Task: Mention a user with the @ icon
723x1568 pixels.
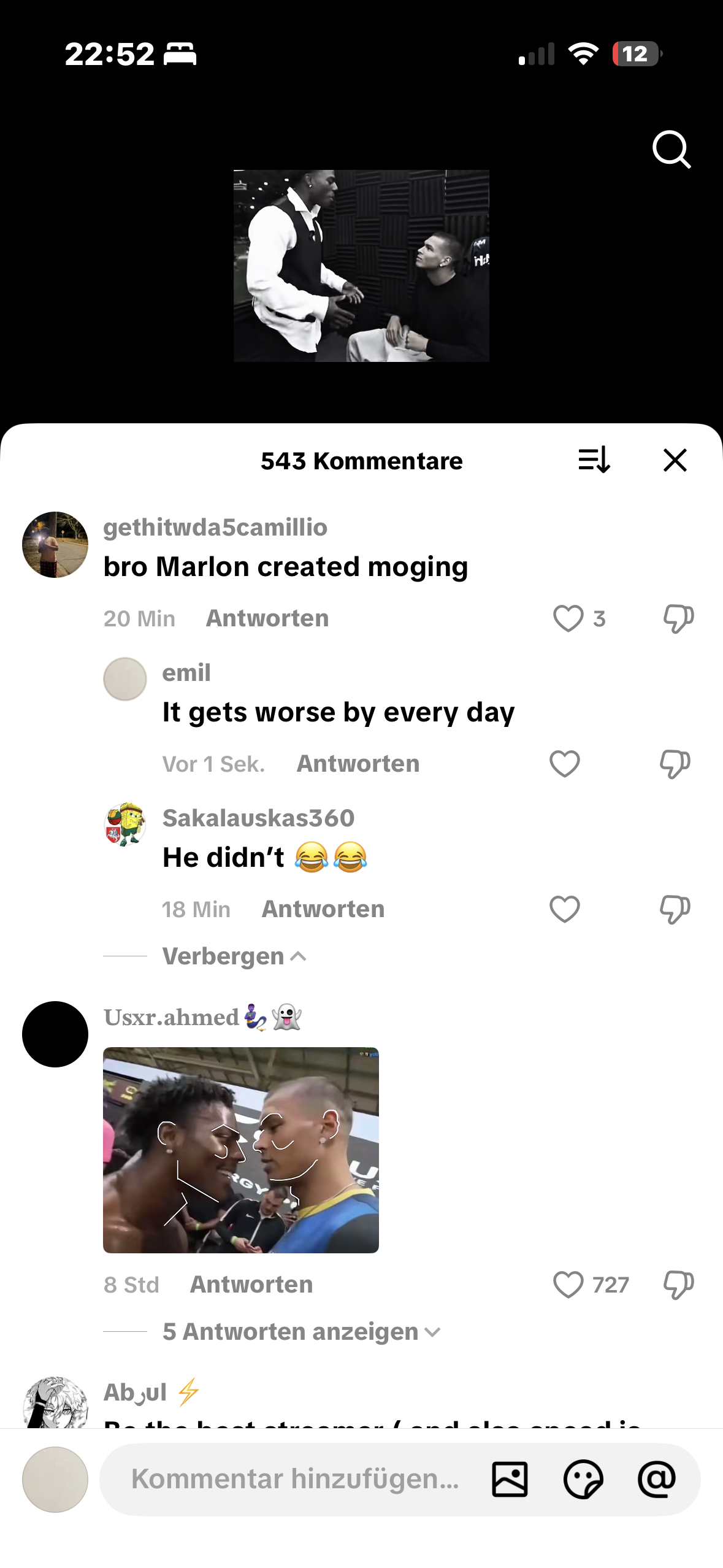Action: coord(657,1479)
